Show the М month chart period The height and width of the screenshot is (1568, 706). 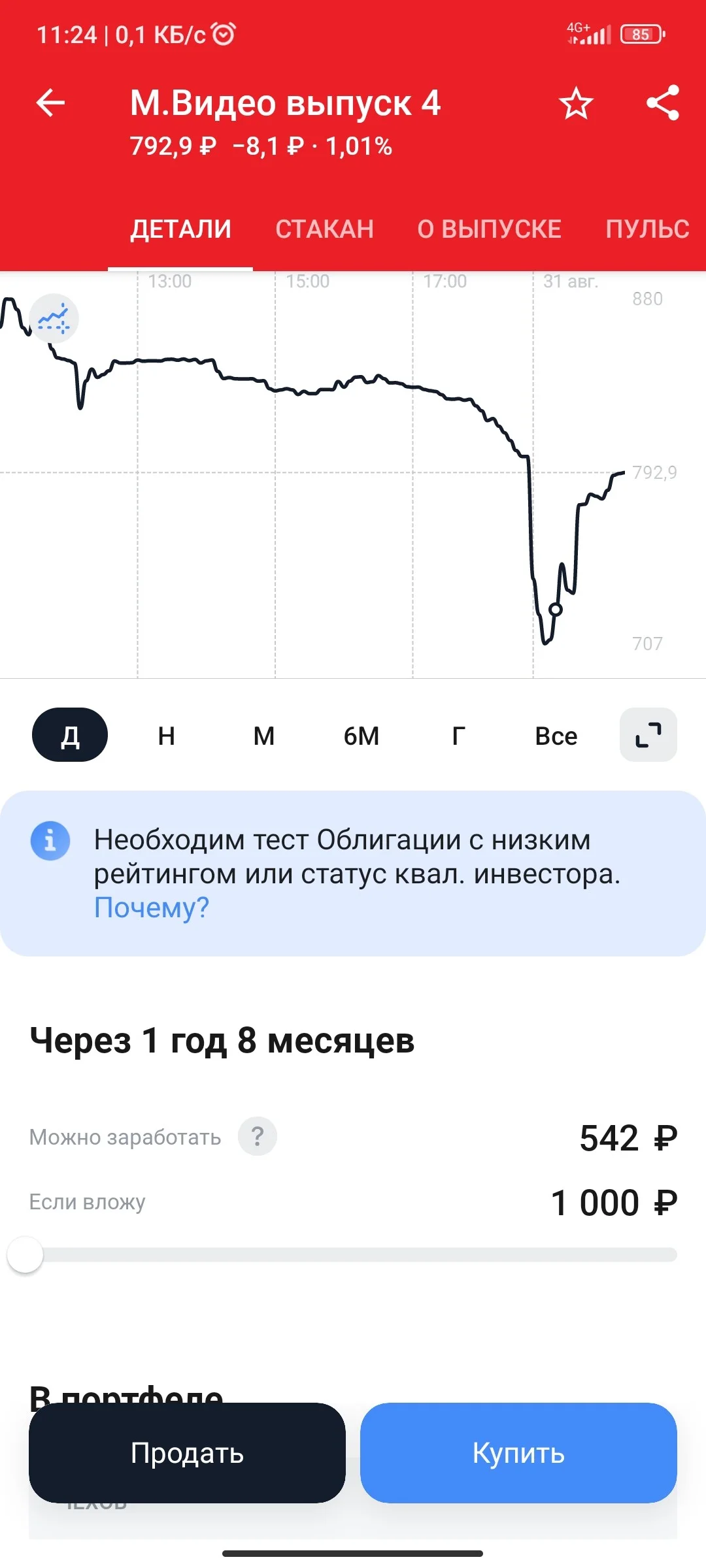[264, 736]
